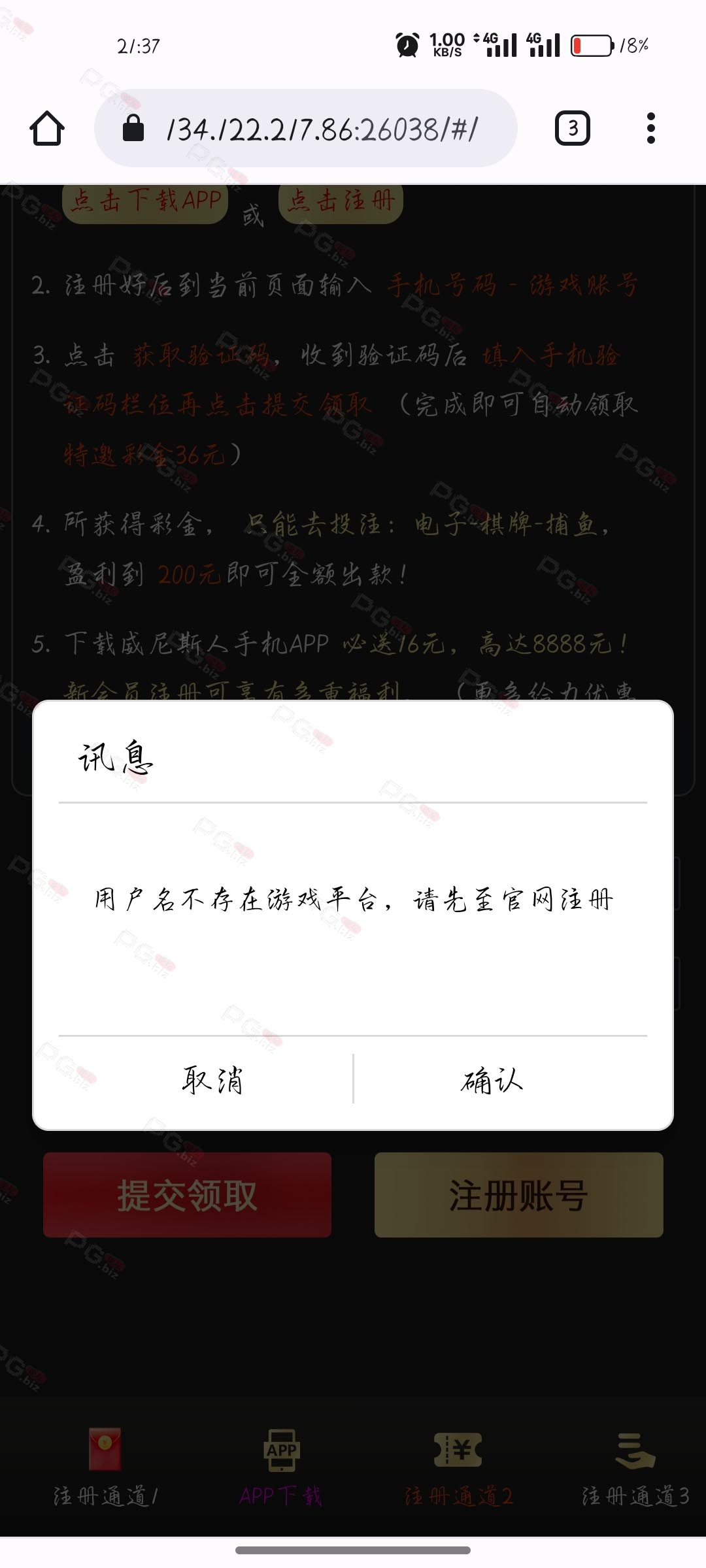Viewport: 706px width, 1568px height.
Task: Tap 确认 in the message dialog
Action: [x=492, y=1081]
